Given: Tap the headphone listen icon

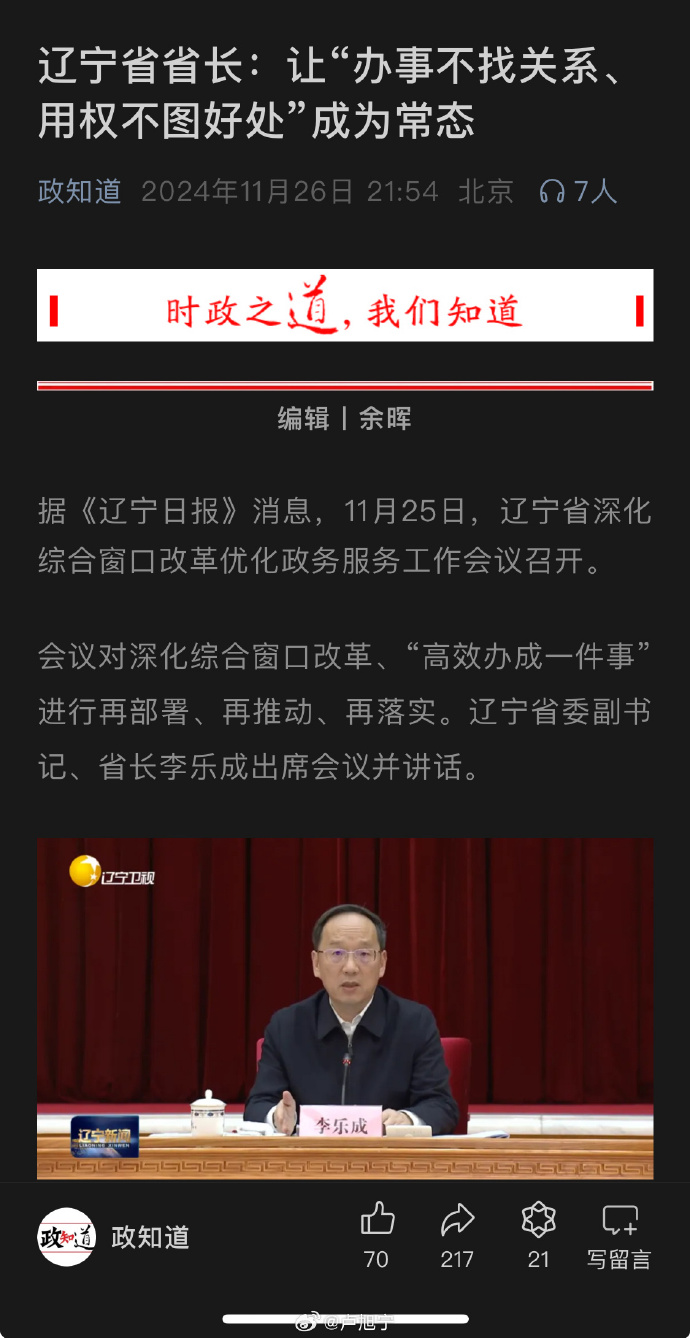Looking at the screenshot, I should point(551,191).
